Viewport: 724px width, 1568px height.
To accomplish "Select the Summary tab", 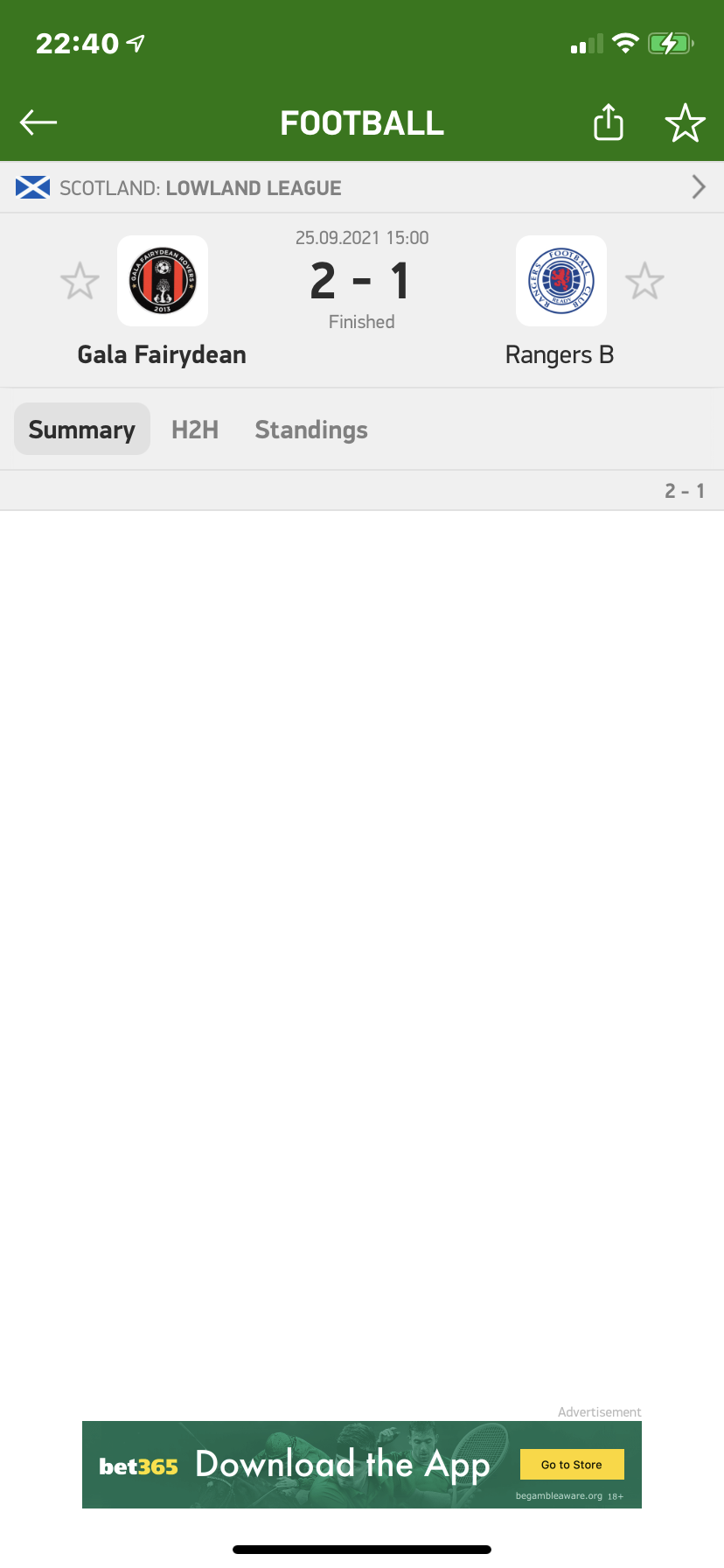I will pyautogui.click(x=82, y=430).
